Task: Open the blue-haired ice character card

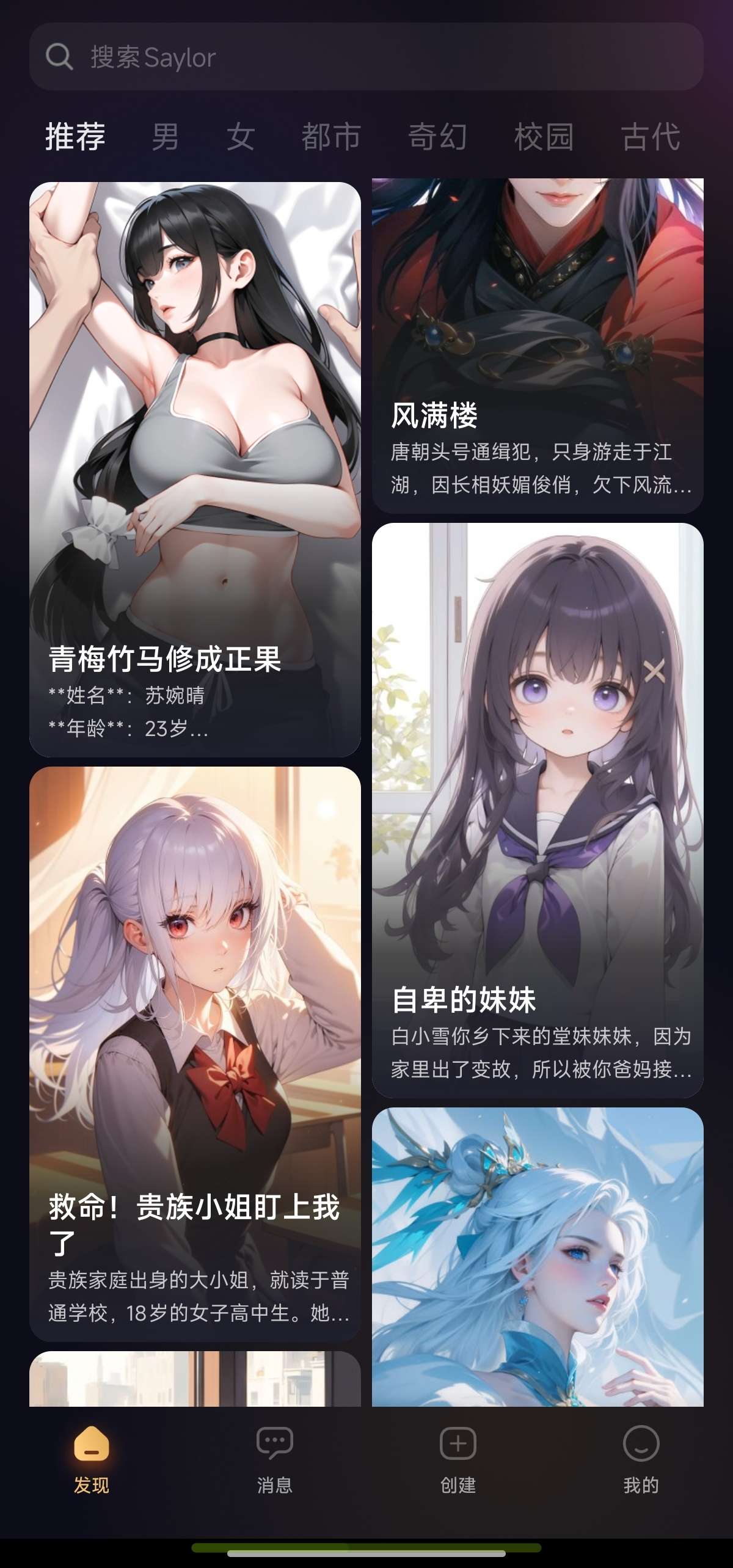Action: [x=538, y=1258]
